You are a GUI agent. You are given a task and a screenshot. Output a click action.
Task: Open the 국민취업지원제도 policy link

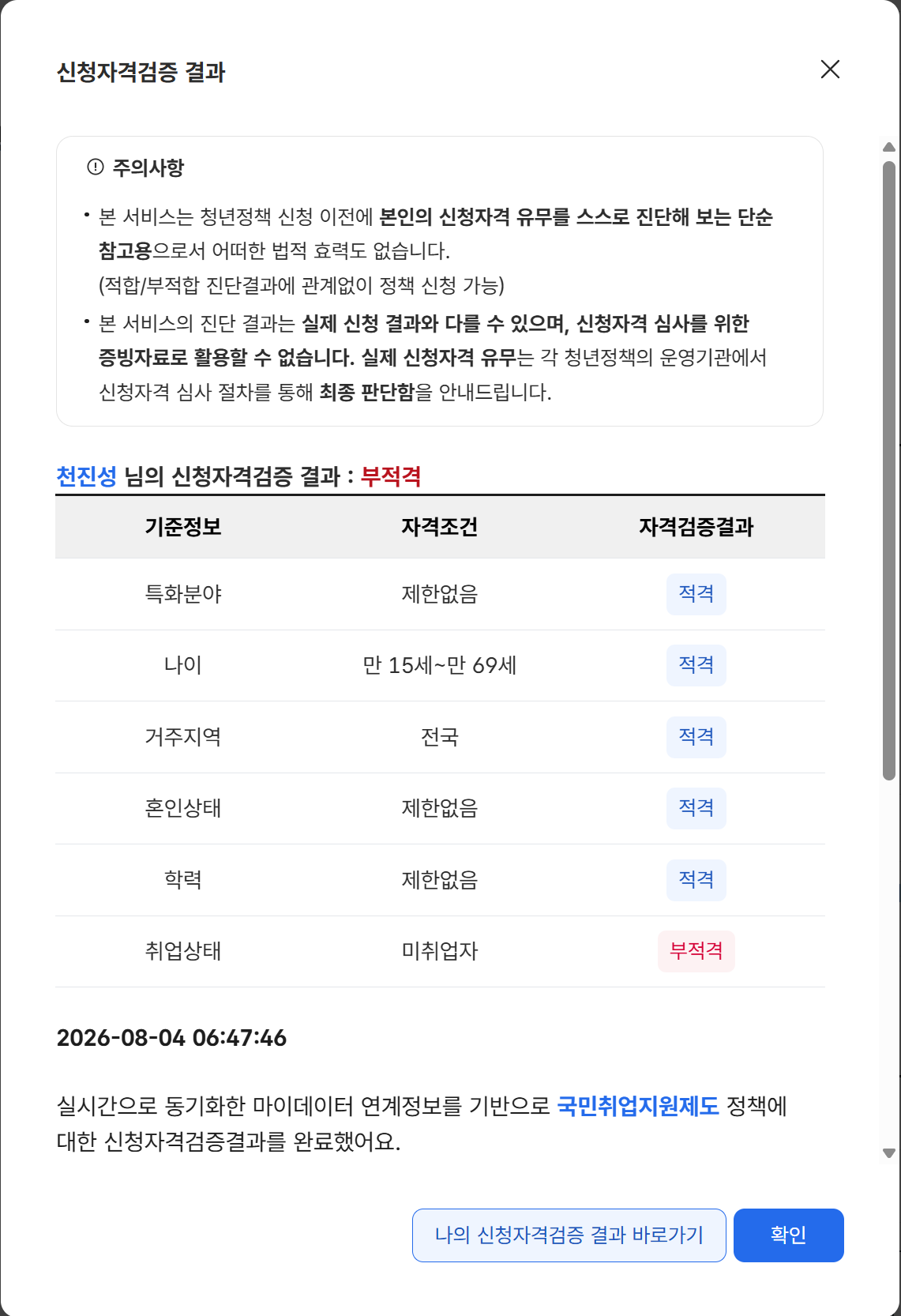638,1106
